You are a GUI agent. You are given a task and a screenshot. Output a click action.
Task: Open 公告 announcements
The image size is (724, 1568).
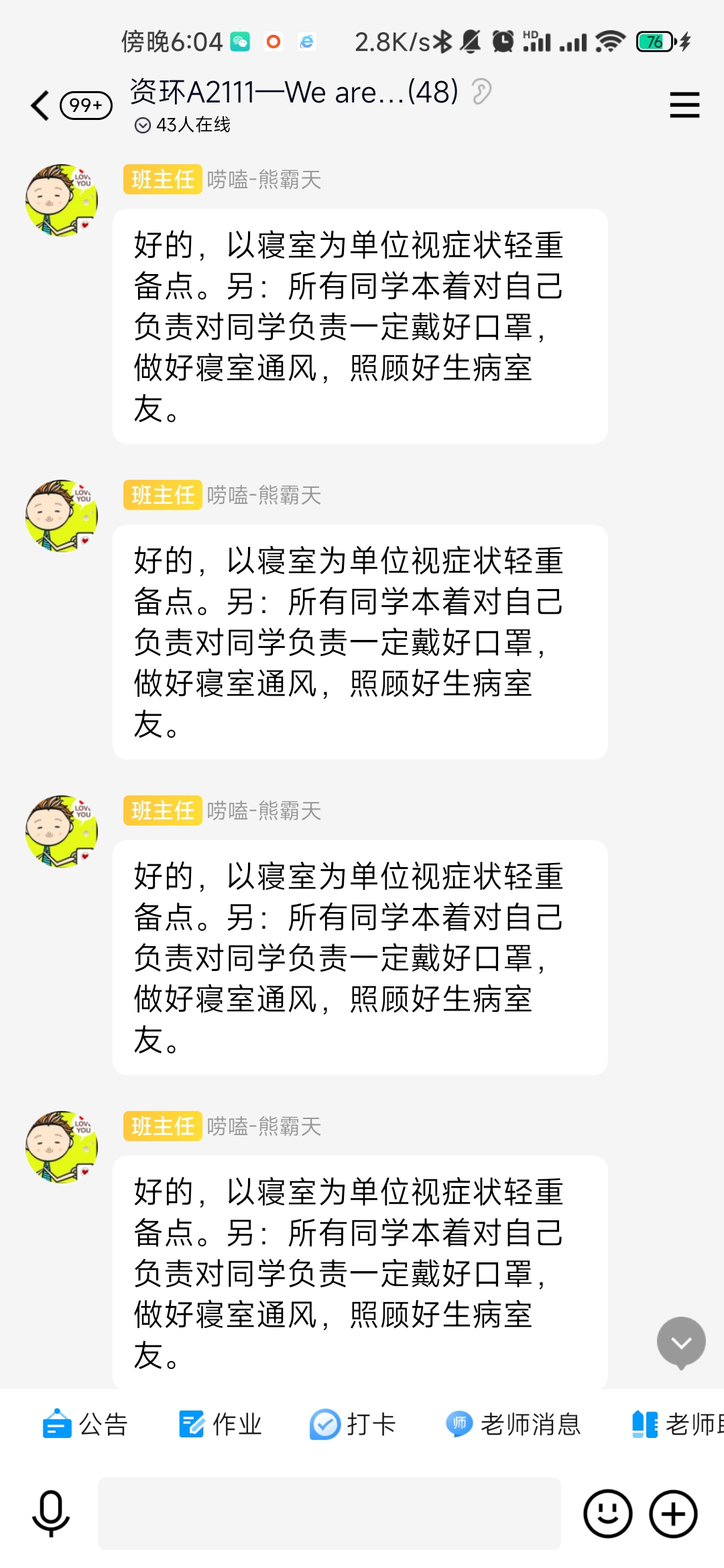[86, 1424]
